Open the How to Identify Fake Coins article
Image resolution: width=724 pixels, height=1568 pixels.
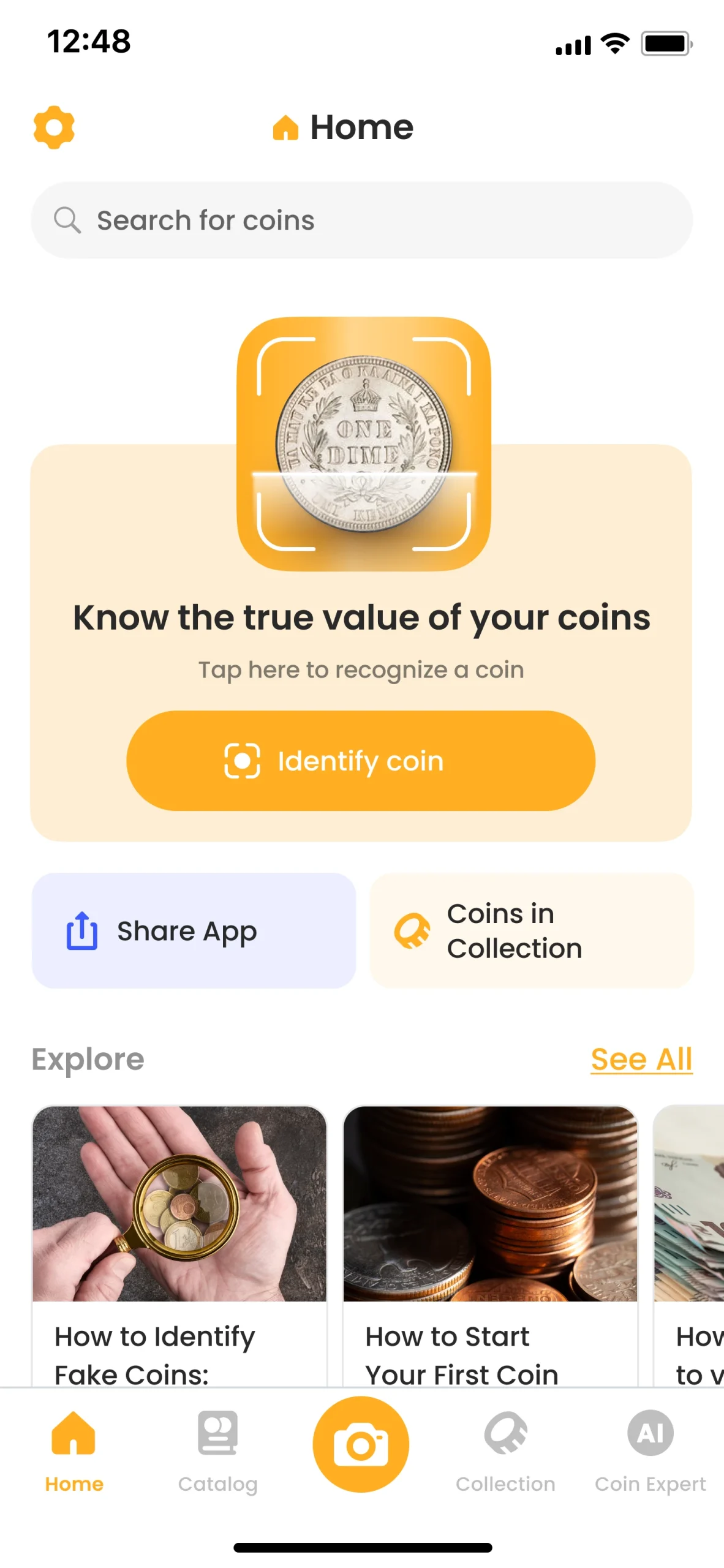(179, 1243)
